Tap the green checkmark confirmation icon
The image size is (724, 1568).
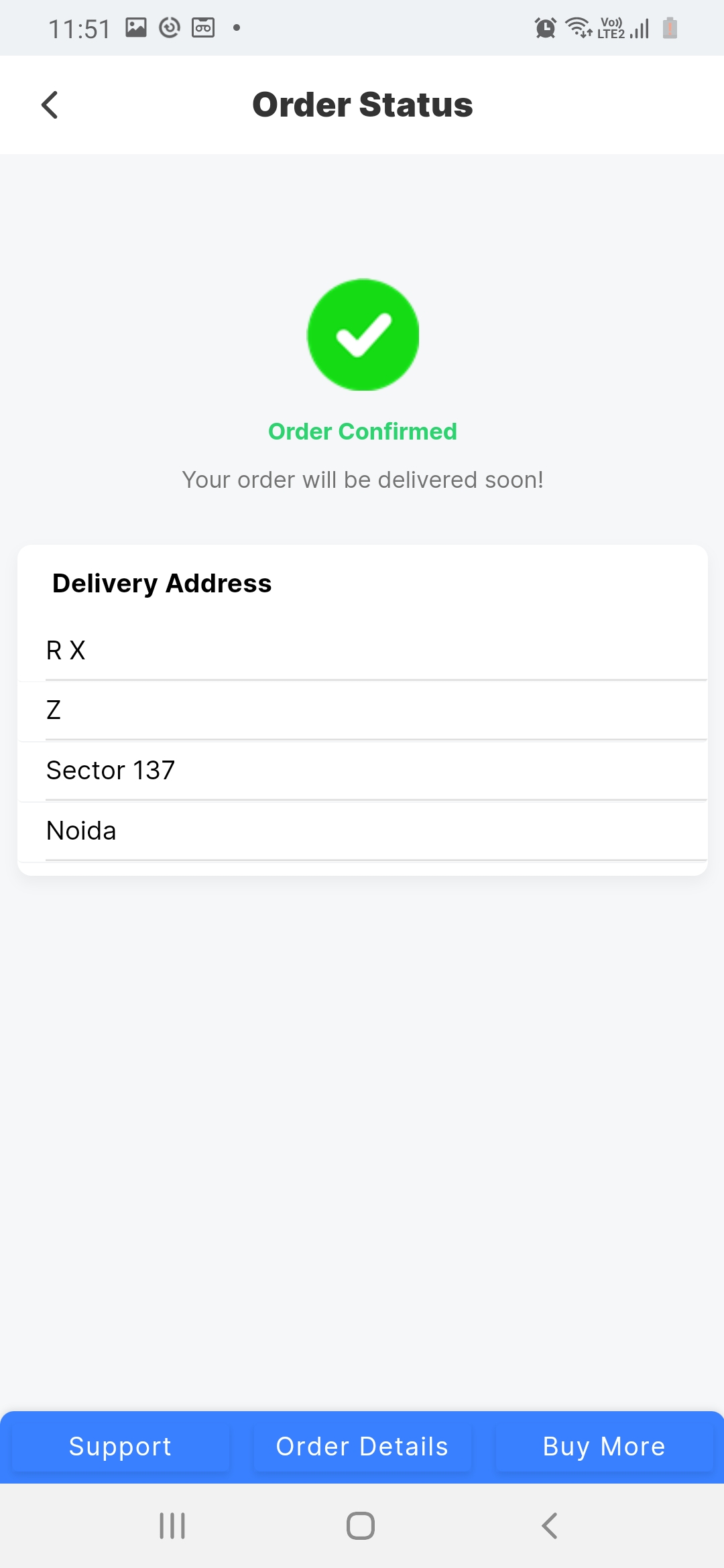363,334
